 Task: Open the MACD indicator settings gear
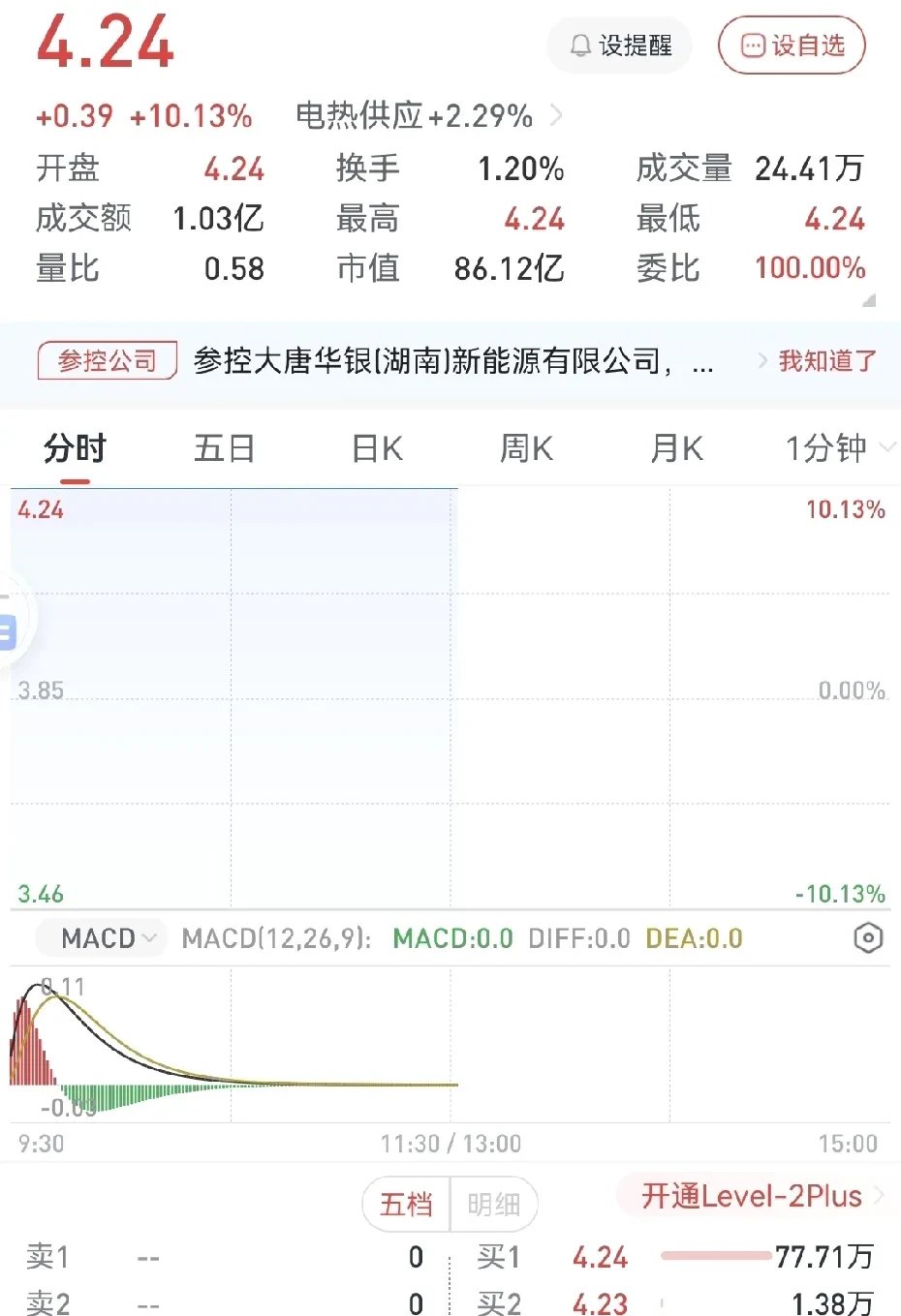[x=867, y=938]
